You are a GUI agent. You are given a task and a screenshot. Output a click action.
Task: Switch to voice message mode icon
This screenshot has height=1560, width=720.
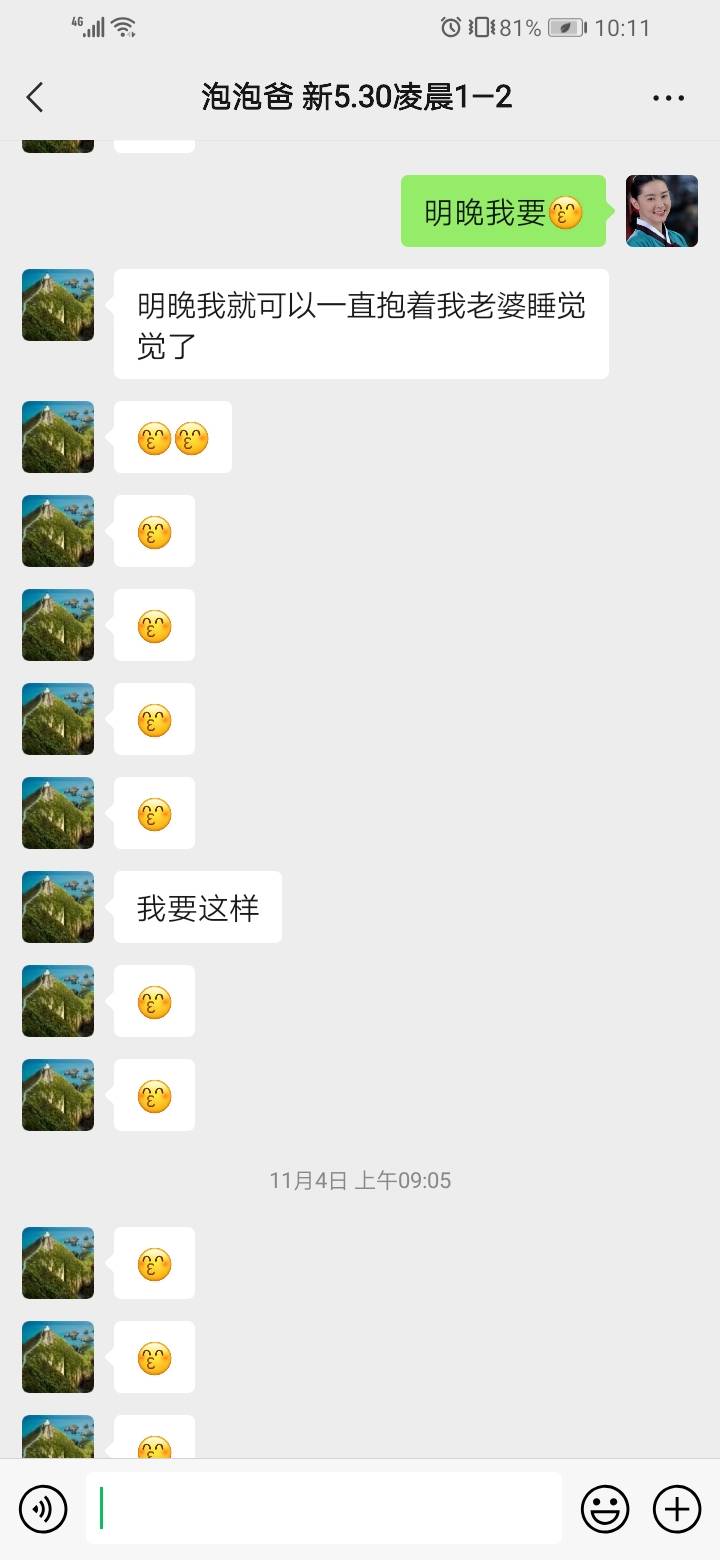pos(42,1508)
